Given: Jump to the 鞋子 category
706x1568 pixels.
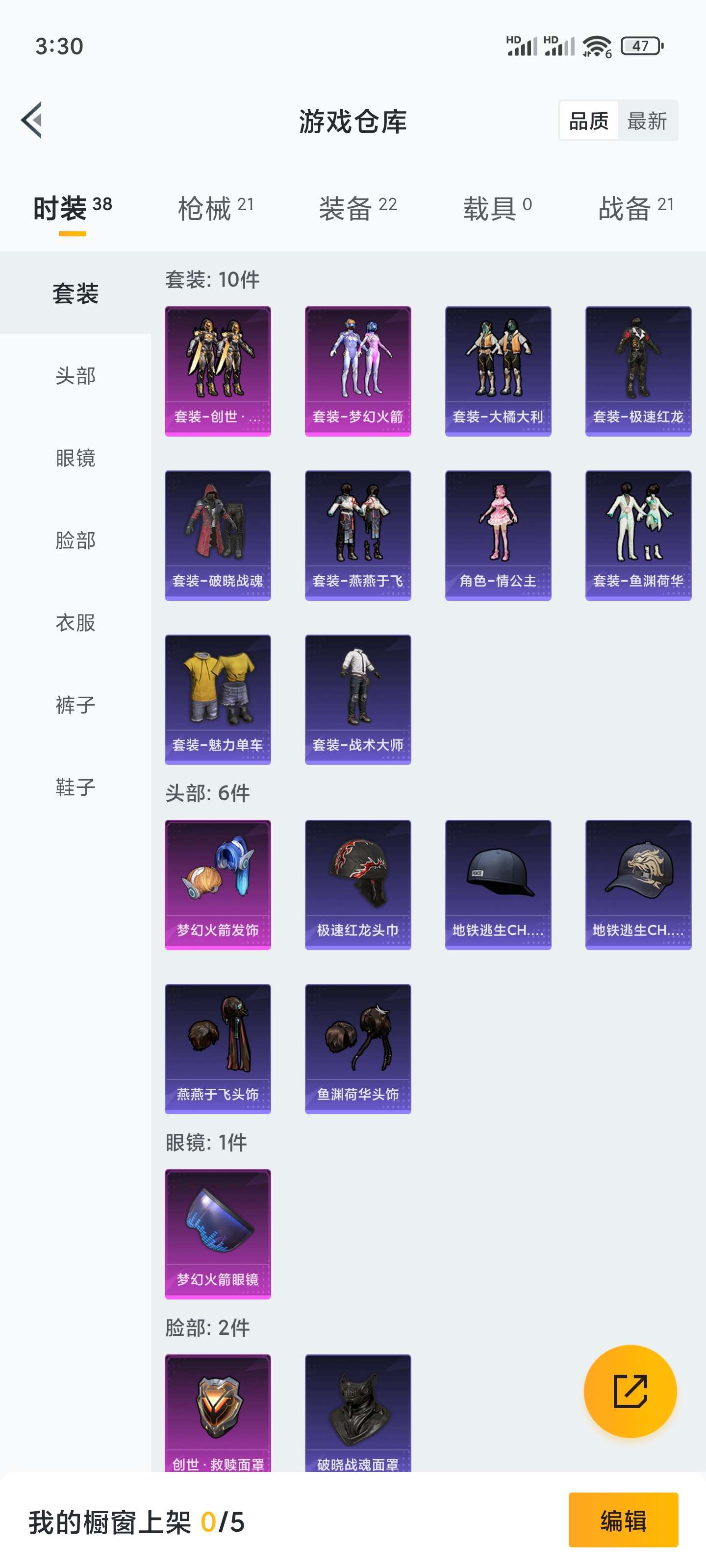Looking at the screenshot, I should 75,787.
